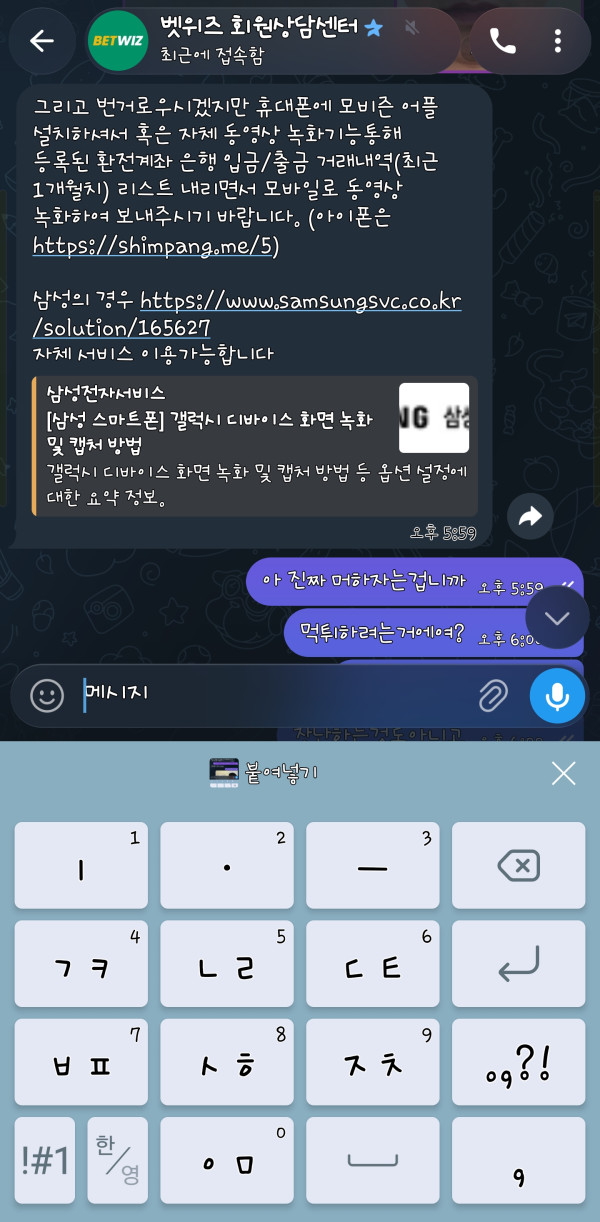
Task: Forward the message using the share arrow
Action: 530,516
